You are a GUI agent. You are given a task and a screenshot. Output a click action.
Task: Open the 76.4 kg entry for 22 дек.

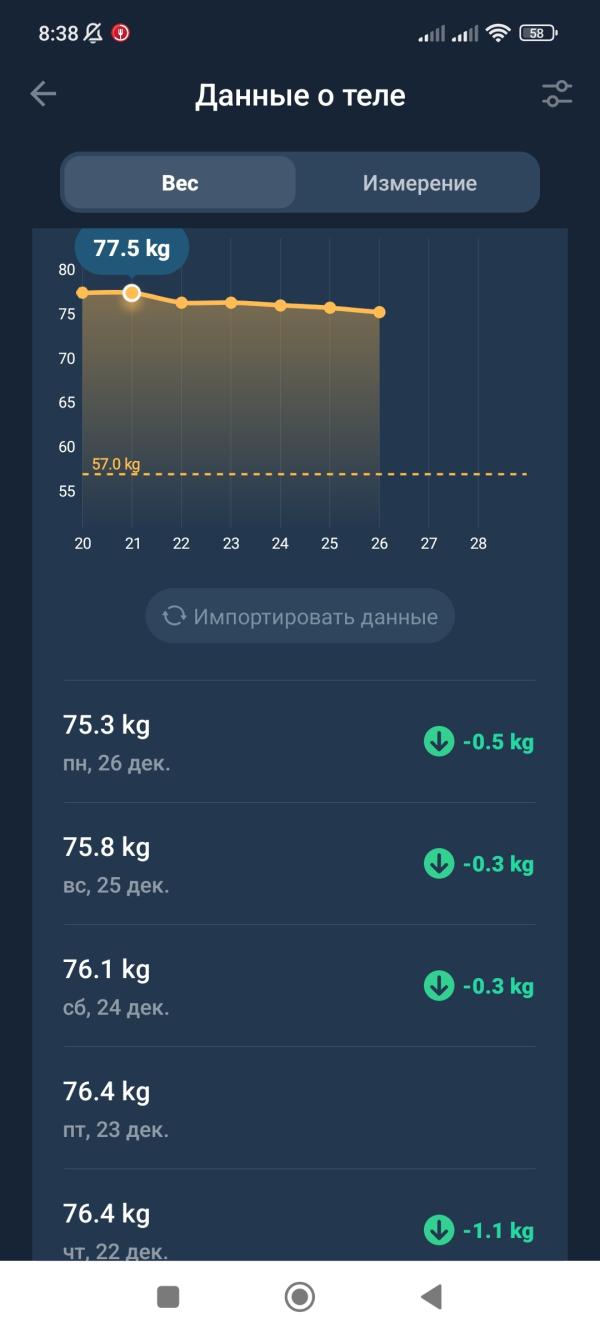[x=299, y=1228]
